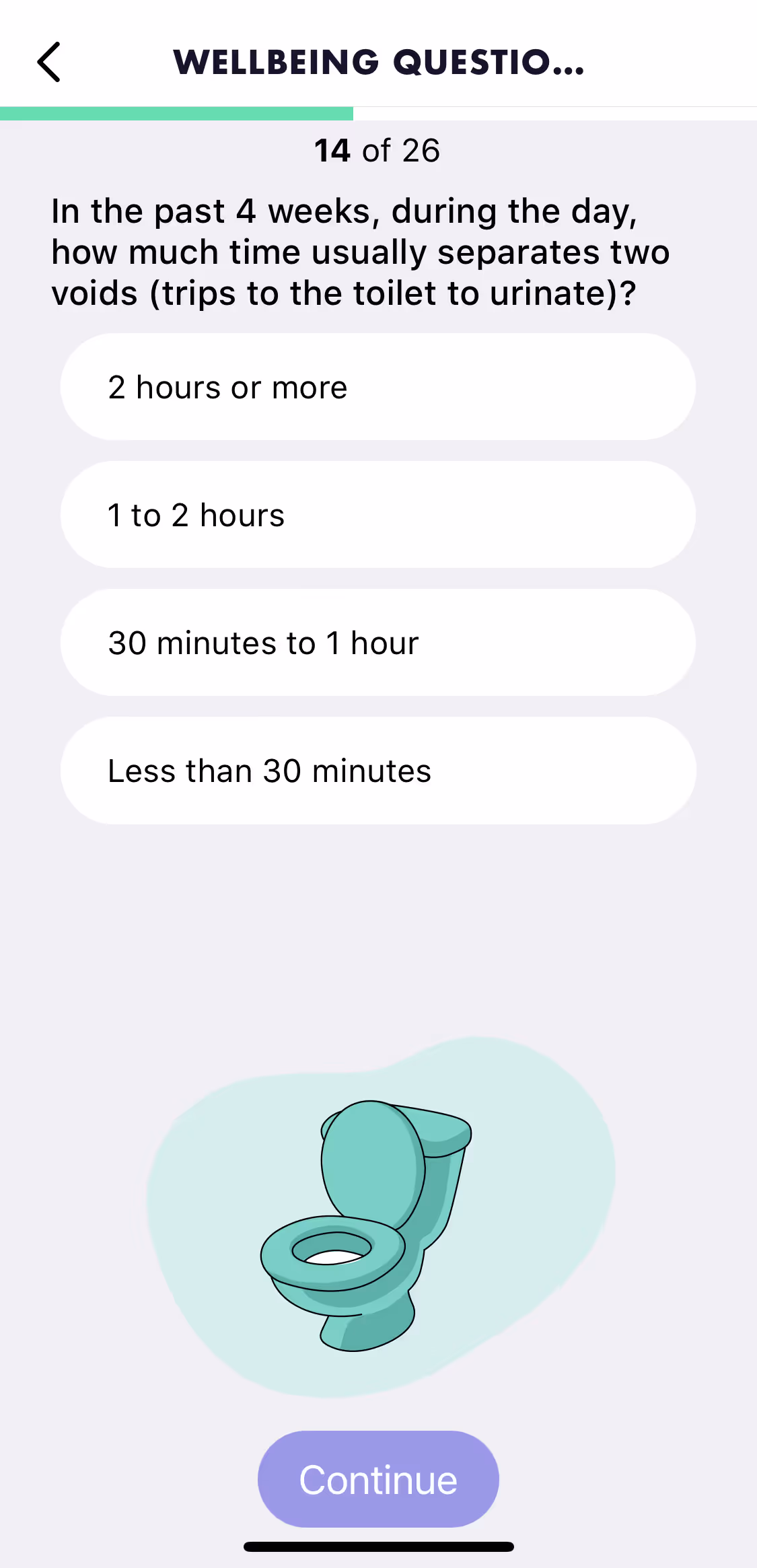
Task: Choose the '1 to 2 hours' answer
Action: pyautogui.click(x=377, y=514)
